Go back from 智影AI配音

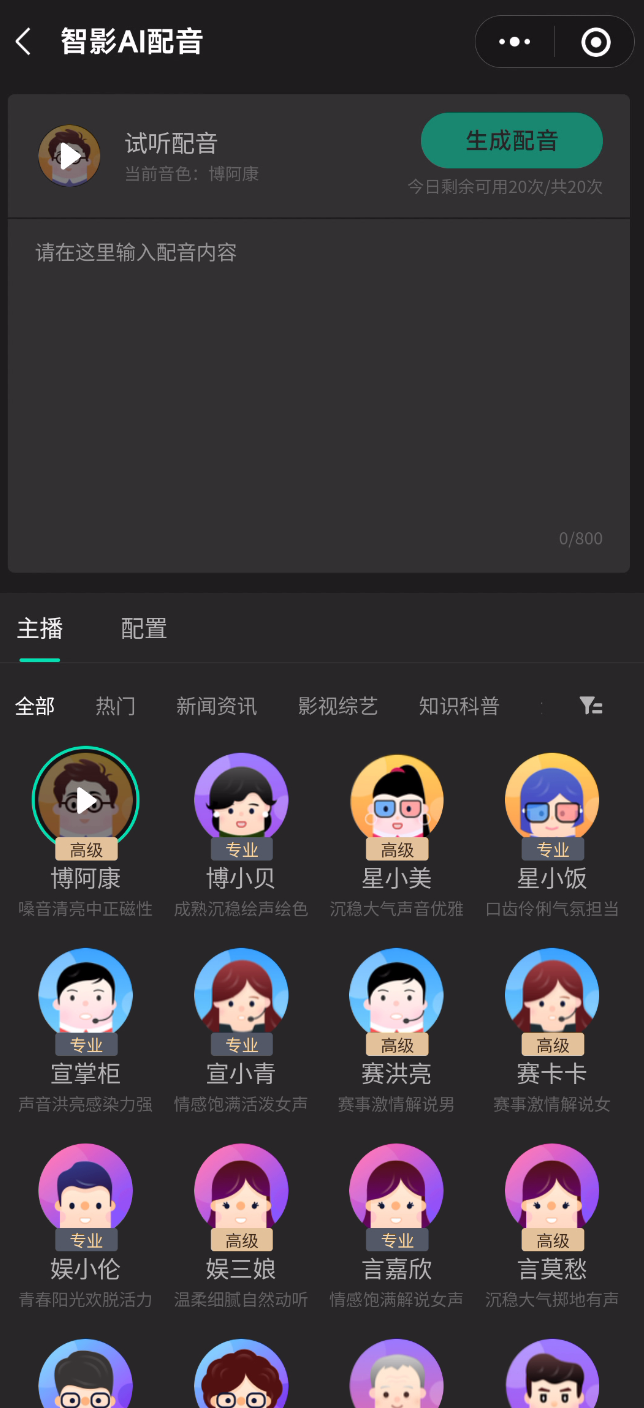click(x=24, y=42)
